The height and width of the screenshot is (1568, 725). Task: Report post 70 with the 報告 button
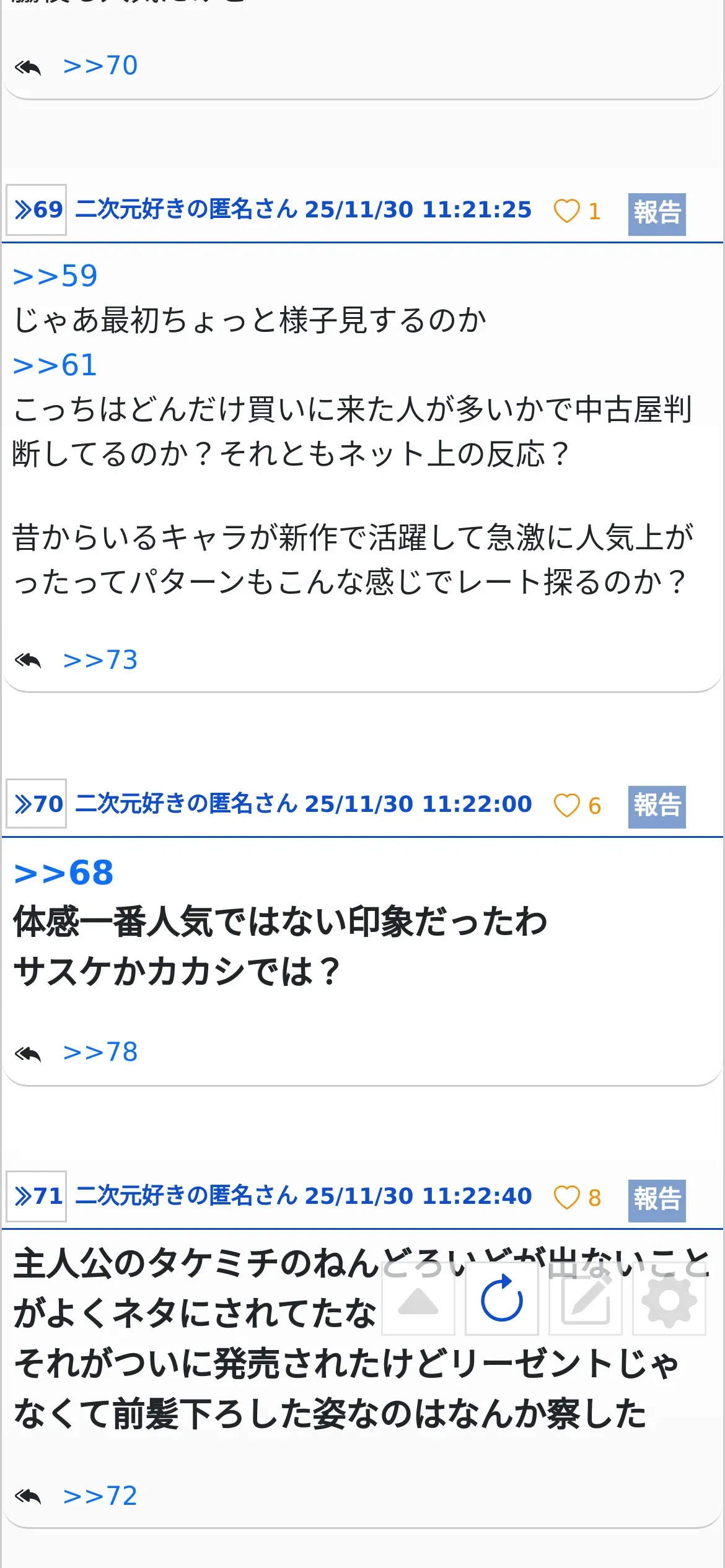pos(657,807)
